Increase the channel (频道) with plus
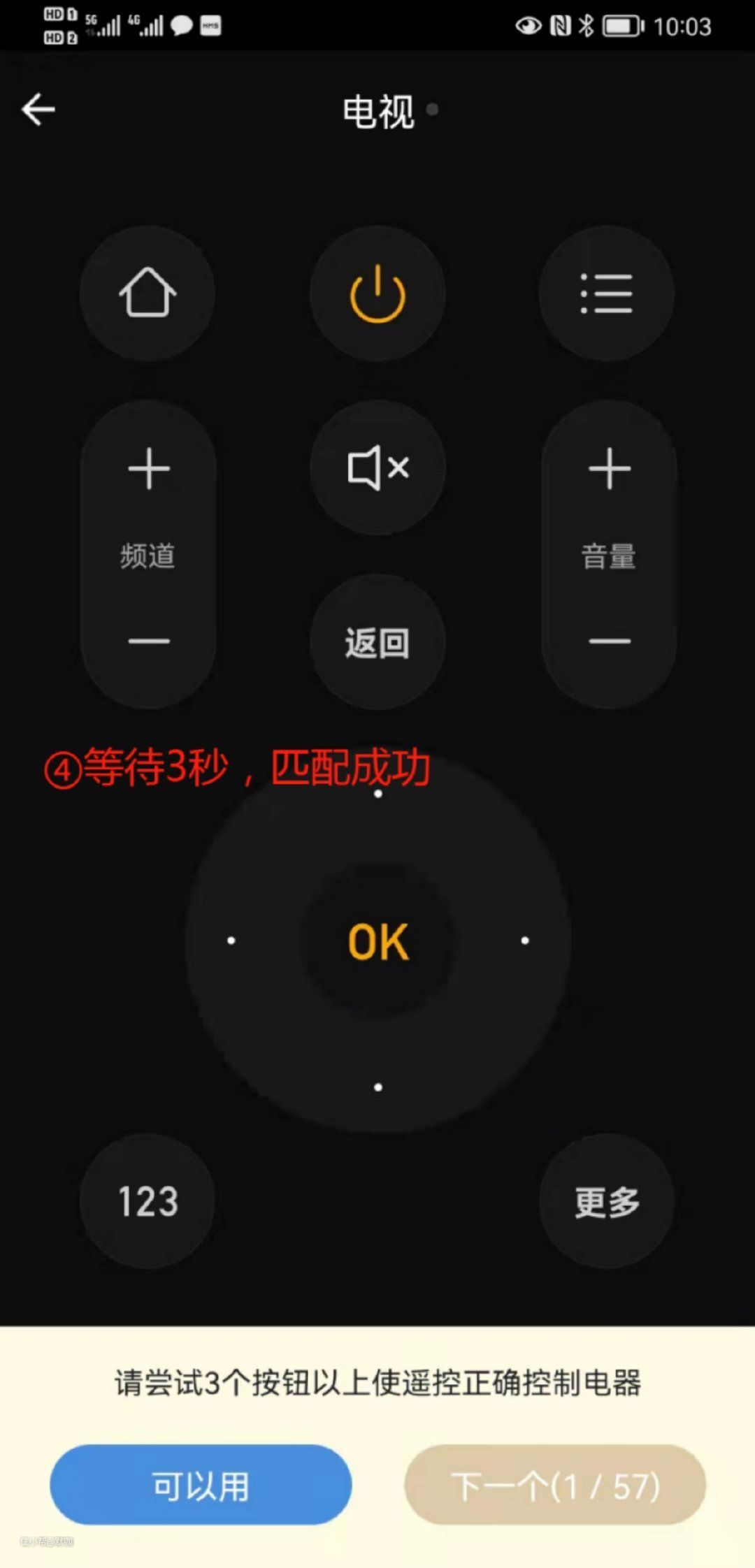The image size is (755, 1568). coord(148,468)
